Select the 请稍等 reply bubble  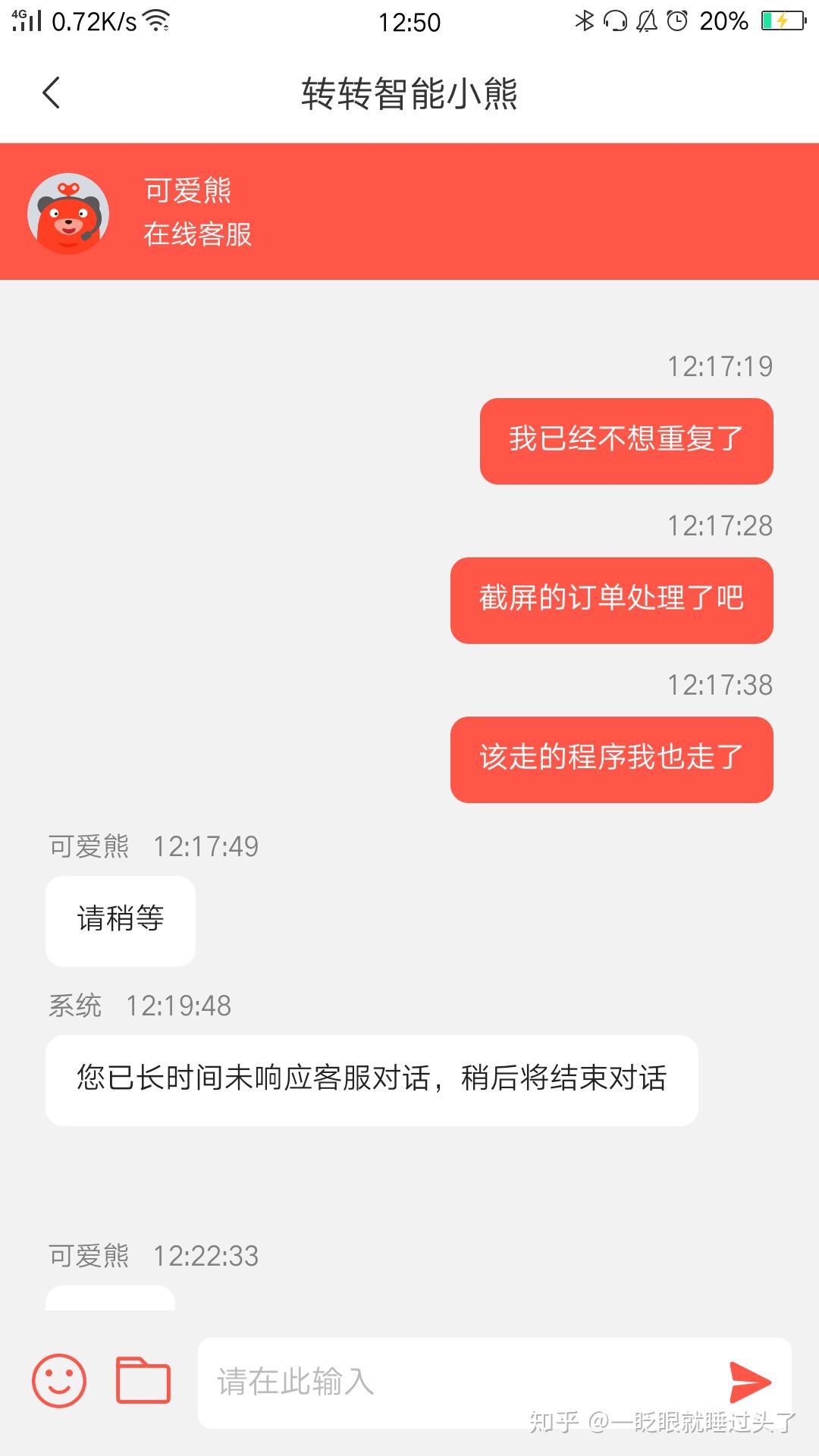click(119, 920)
